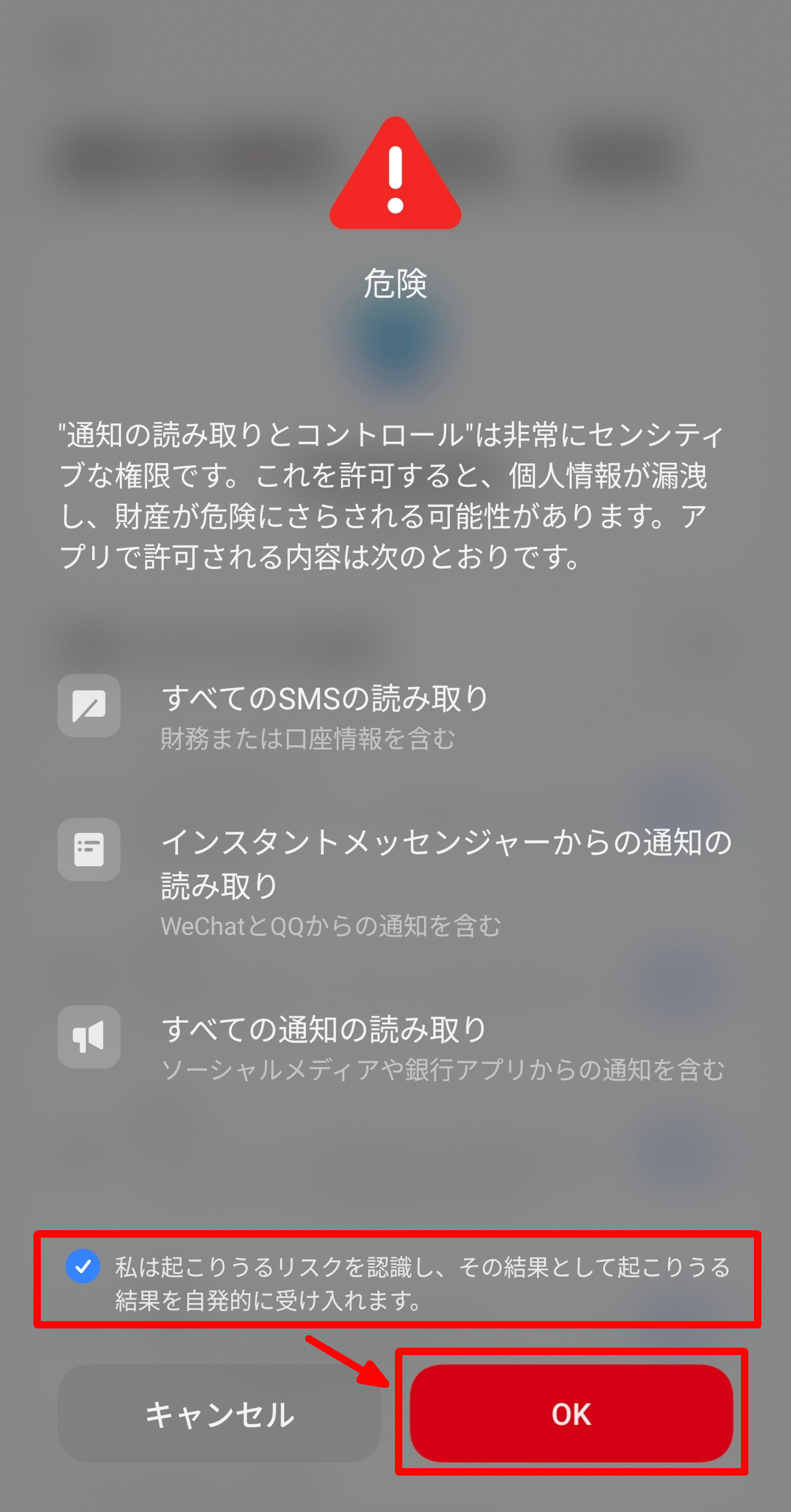Uncheck the risk acknowledgment checkbox
The width and height of the screenshot is (791, 1512).
(x=83, y=1266)
